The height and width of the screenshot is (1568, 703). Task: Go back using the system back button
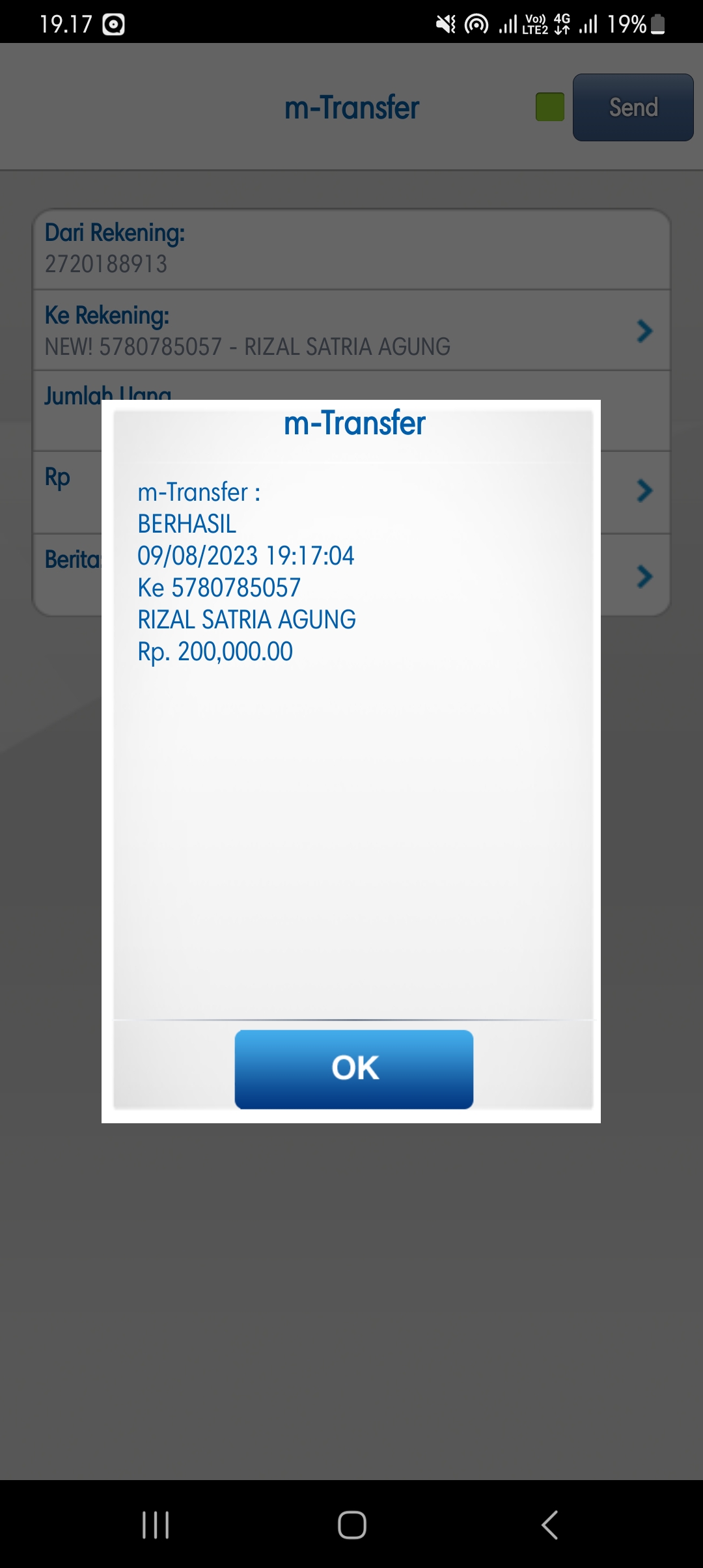click(550, 1524)
